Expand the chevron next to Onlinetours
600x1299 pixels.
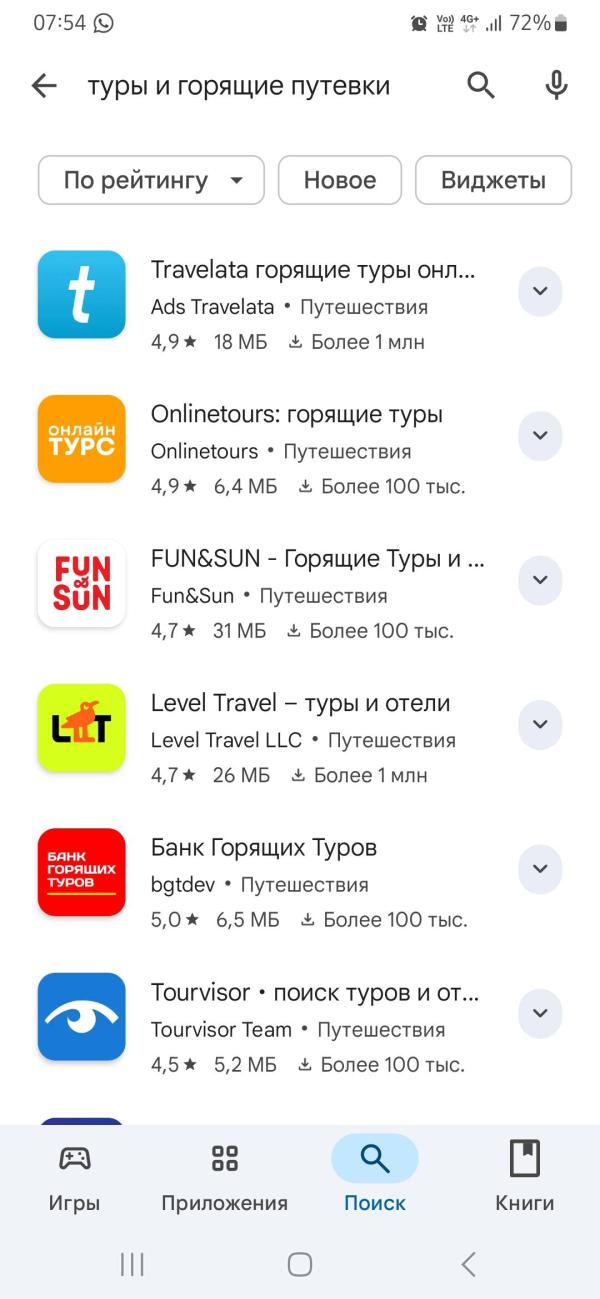click(x=540, y=436)
